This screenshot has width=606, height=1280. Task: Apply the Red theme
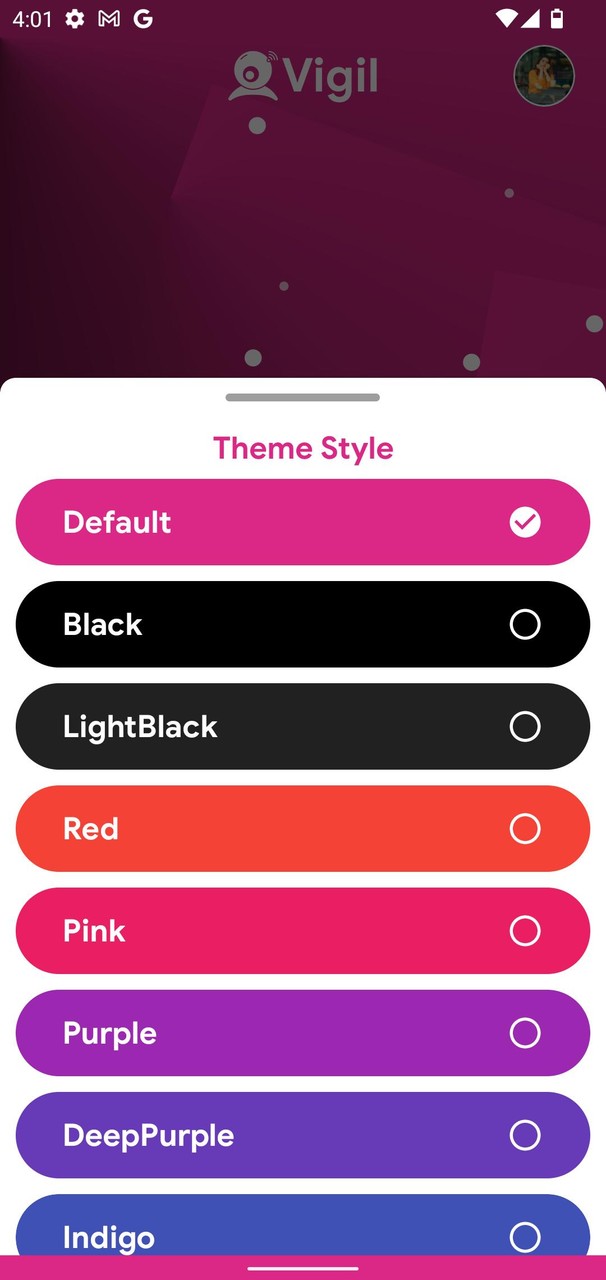coord(302,828)
